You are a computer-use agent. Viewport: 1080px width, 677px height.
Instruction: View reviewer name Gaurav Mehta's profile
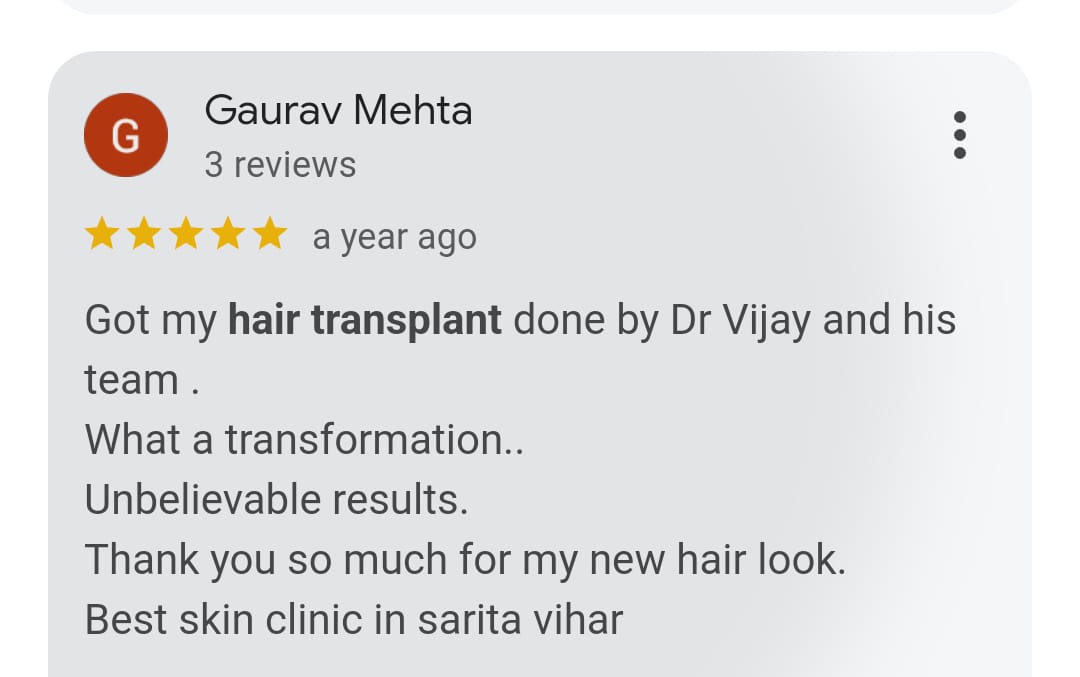click(x=338, y=111)
